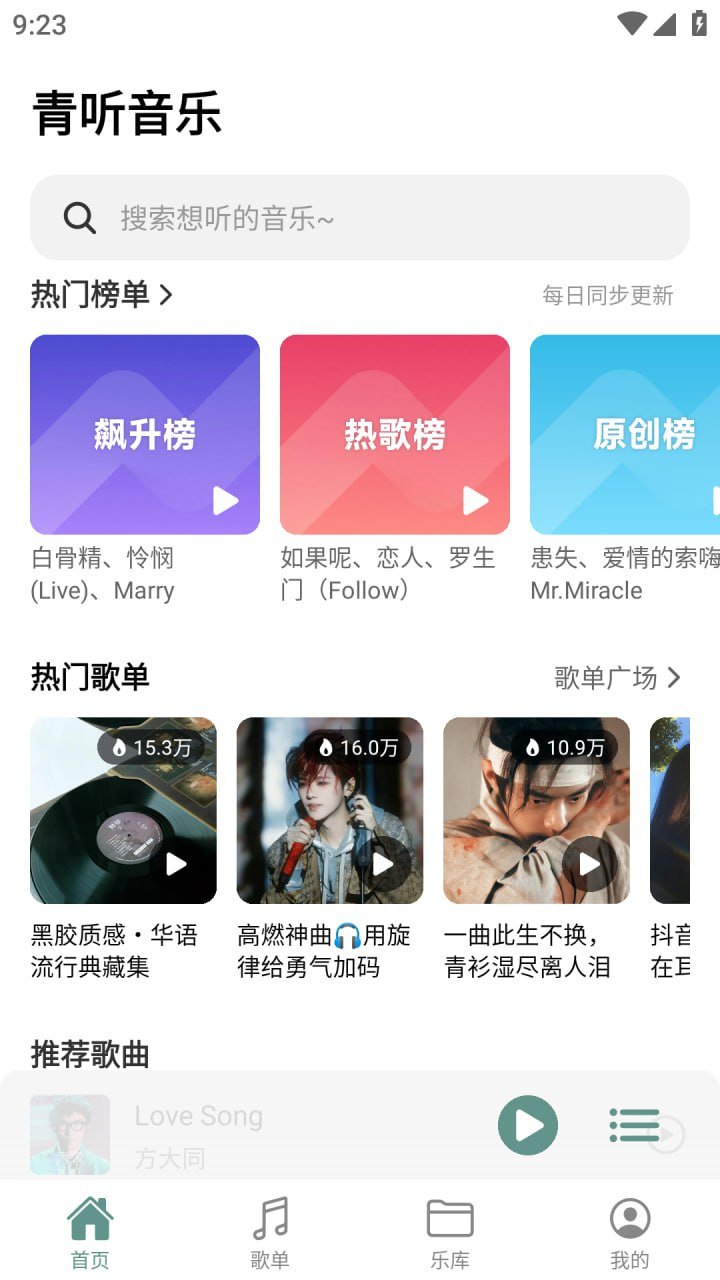Open the 热门榜单 chart list
Screen dimensions: 720x1280
coord(102,295)
